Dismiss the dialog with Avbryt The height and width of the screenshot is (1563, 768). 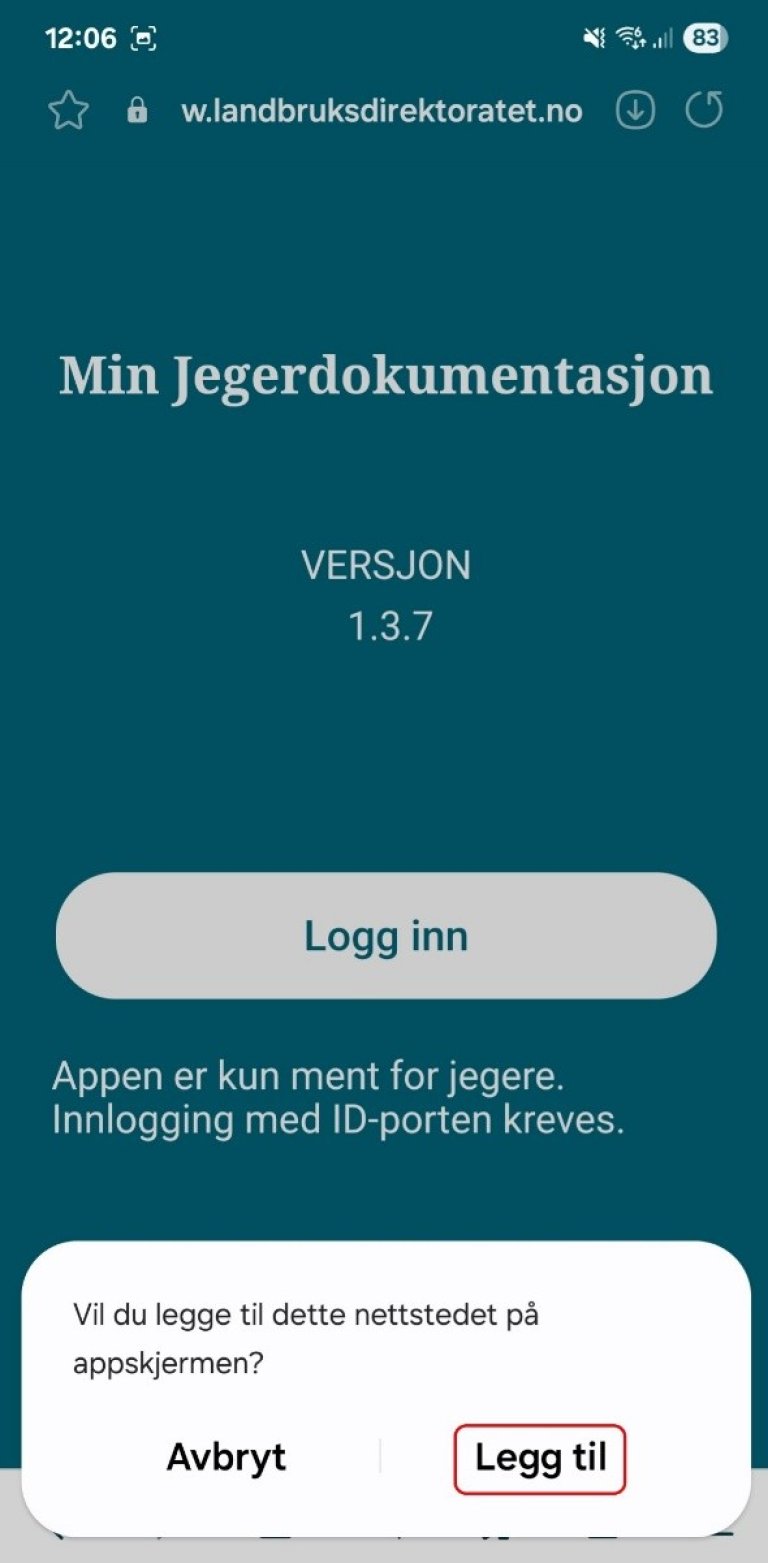pyautogui.click(x=226, y=1458)
